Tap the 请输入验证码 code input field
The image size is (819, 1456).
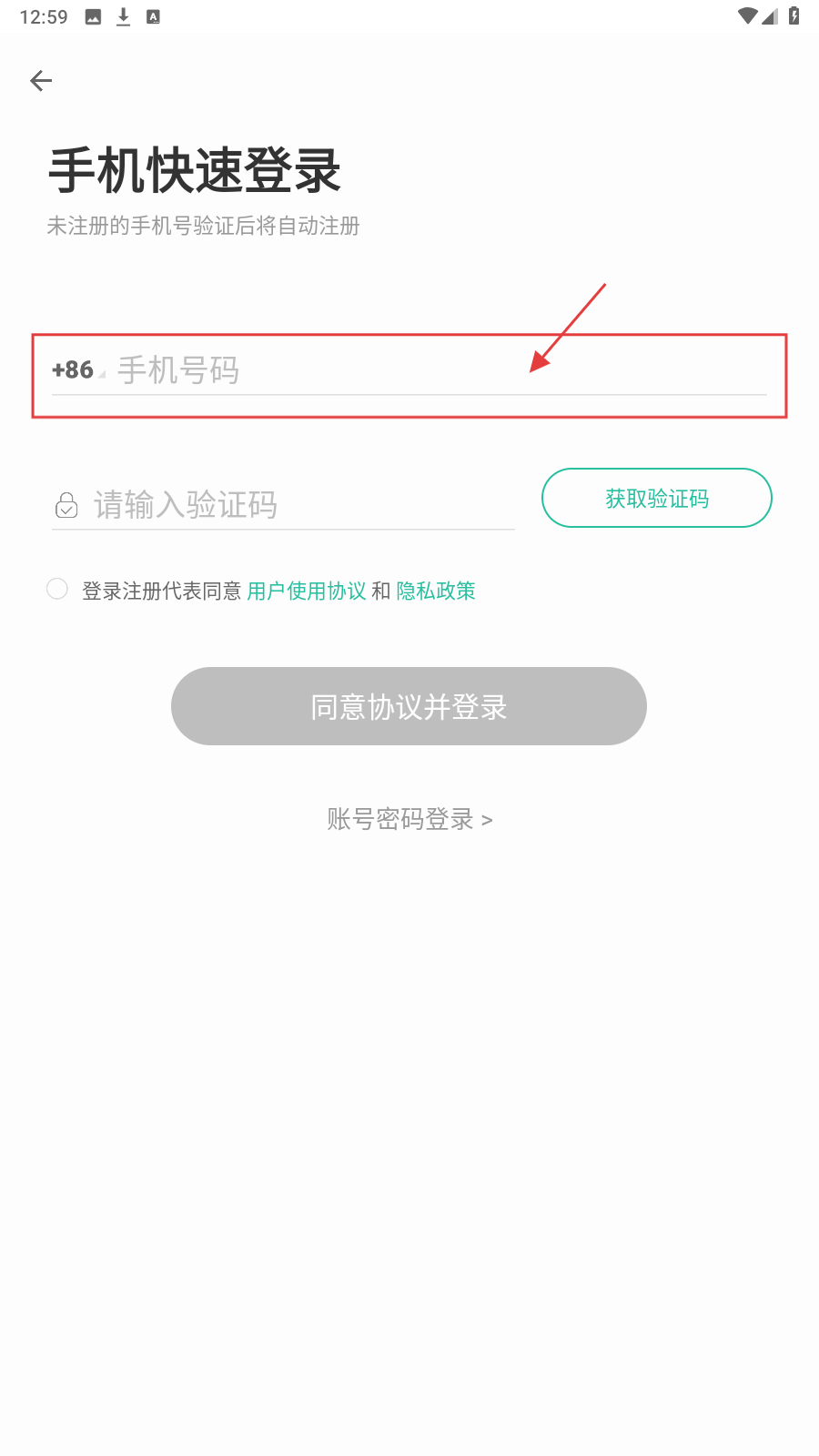point(300,505)
